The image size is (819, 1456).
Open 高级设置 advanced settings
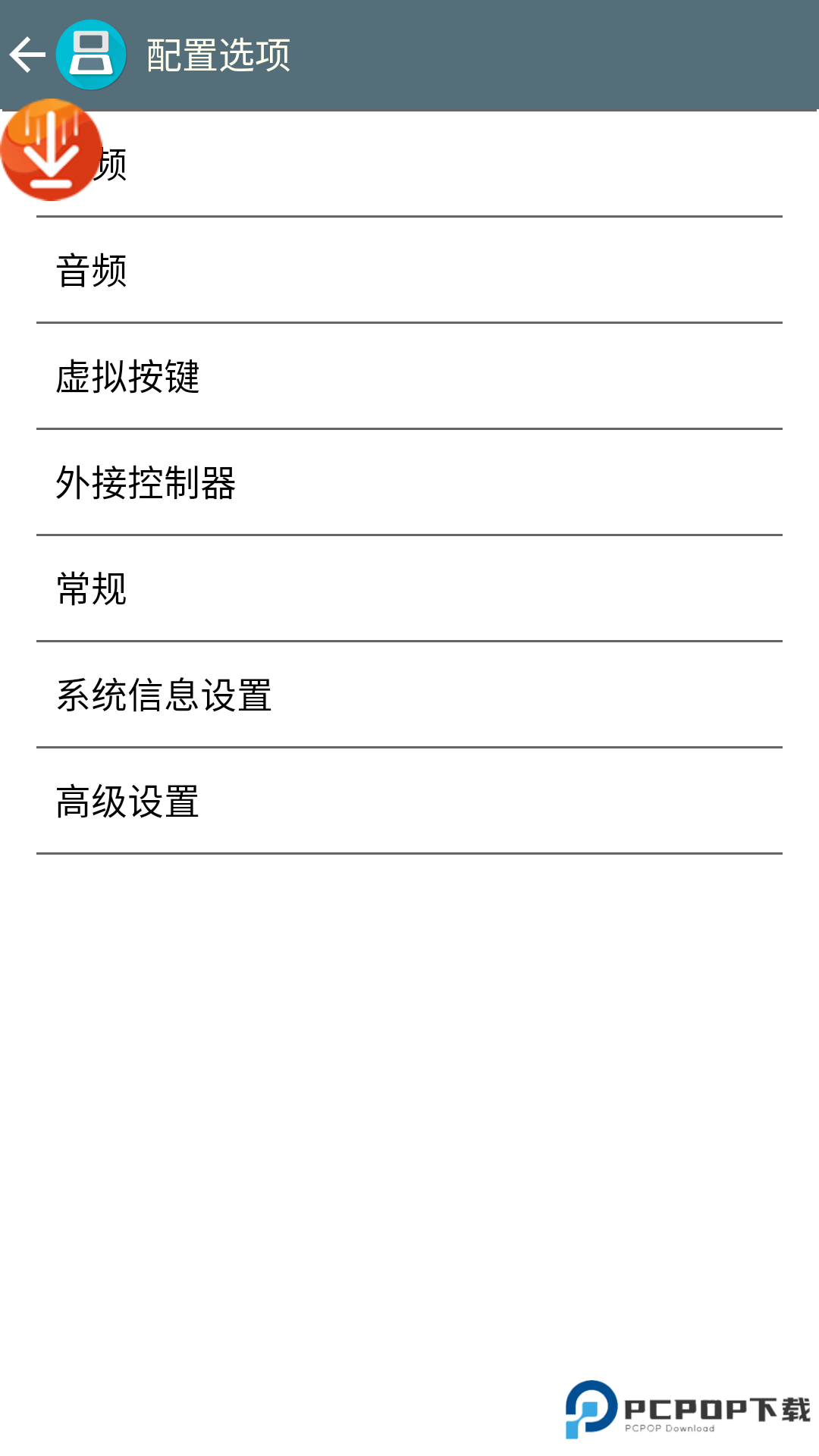click(x=303, y=800)
